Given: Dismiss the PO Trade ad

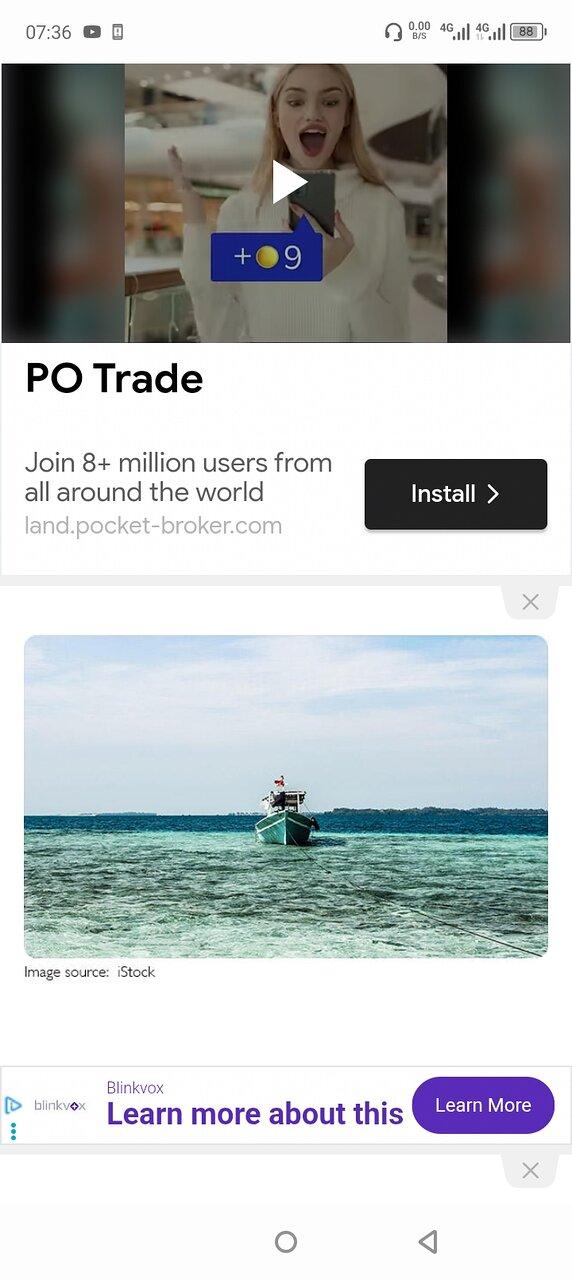Looking at the screenshot, I should (531, 602).
